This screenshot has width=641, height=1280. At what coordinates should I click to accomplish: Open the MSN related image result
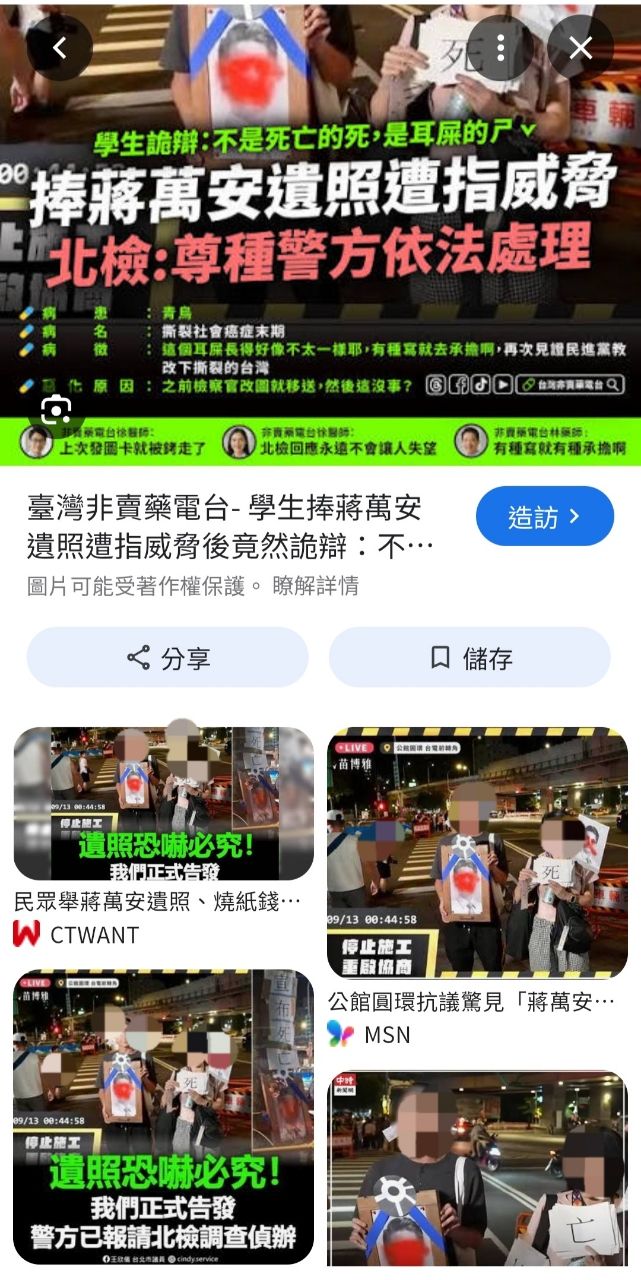coord(477,852)
